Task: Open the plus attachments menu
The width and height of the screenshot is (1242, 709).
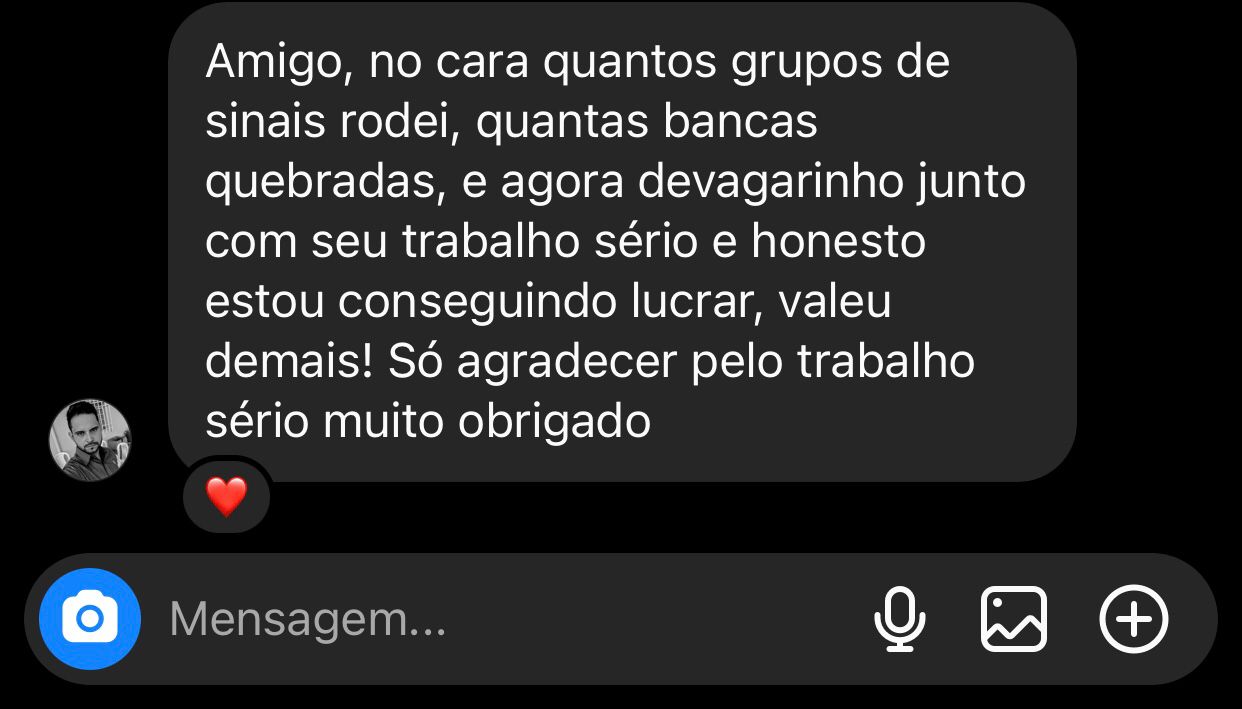Action: coord(1133,620)
